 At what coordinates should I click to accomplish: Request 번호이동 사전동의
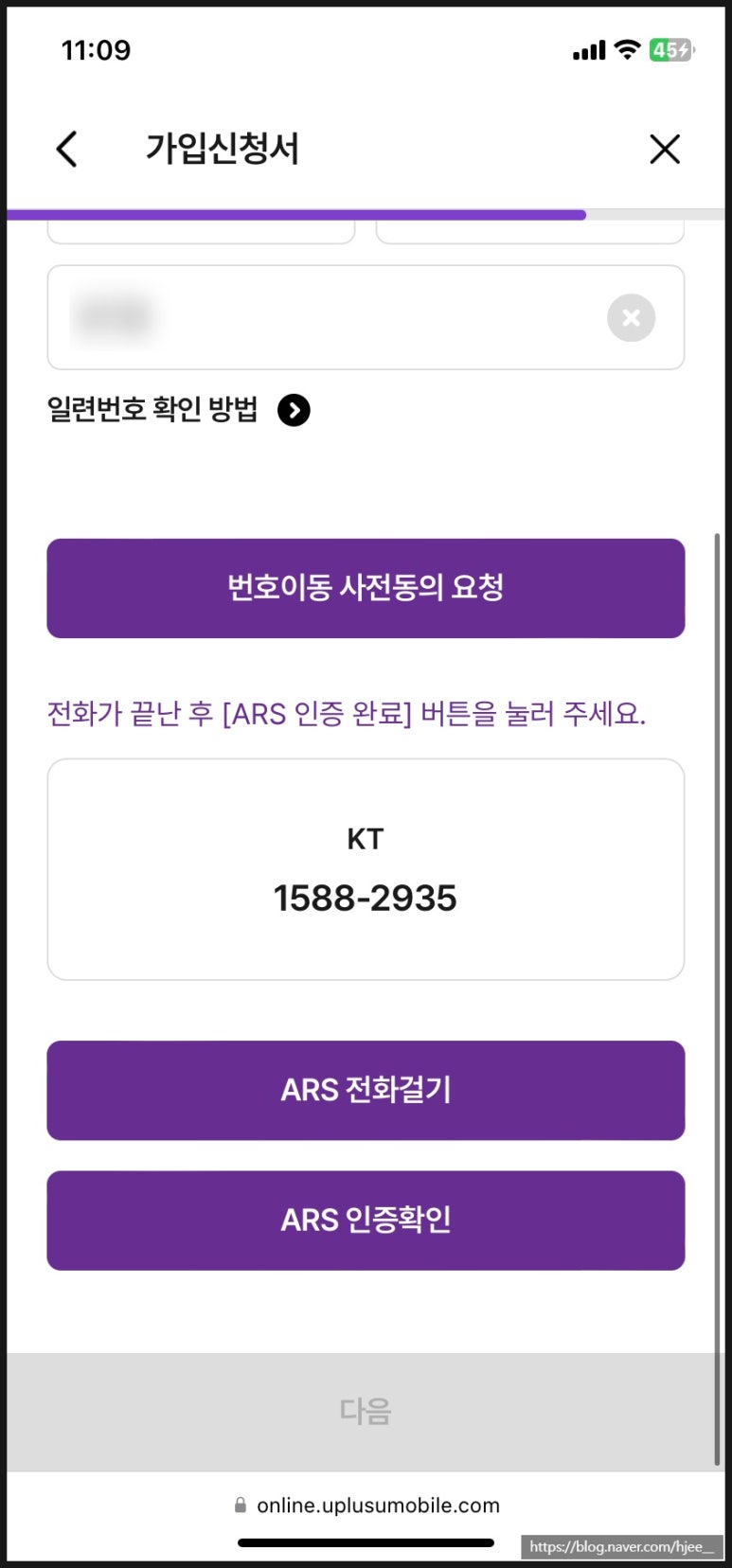coord(366,588)
